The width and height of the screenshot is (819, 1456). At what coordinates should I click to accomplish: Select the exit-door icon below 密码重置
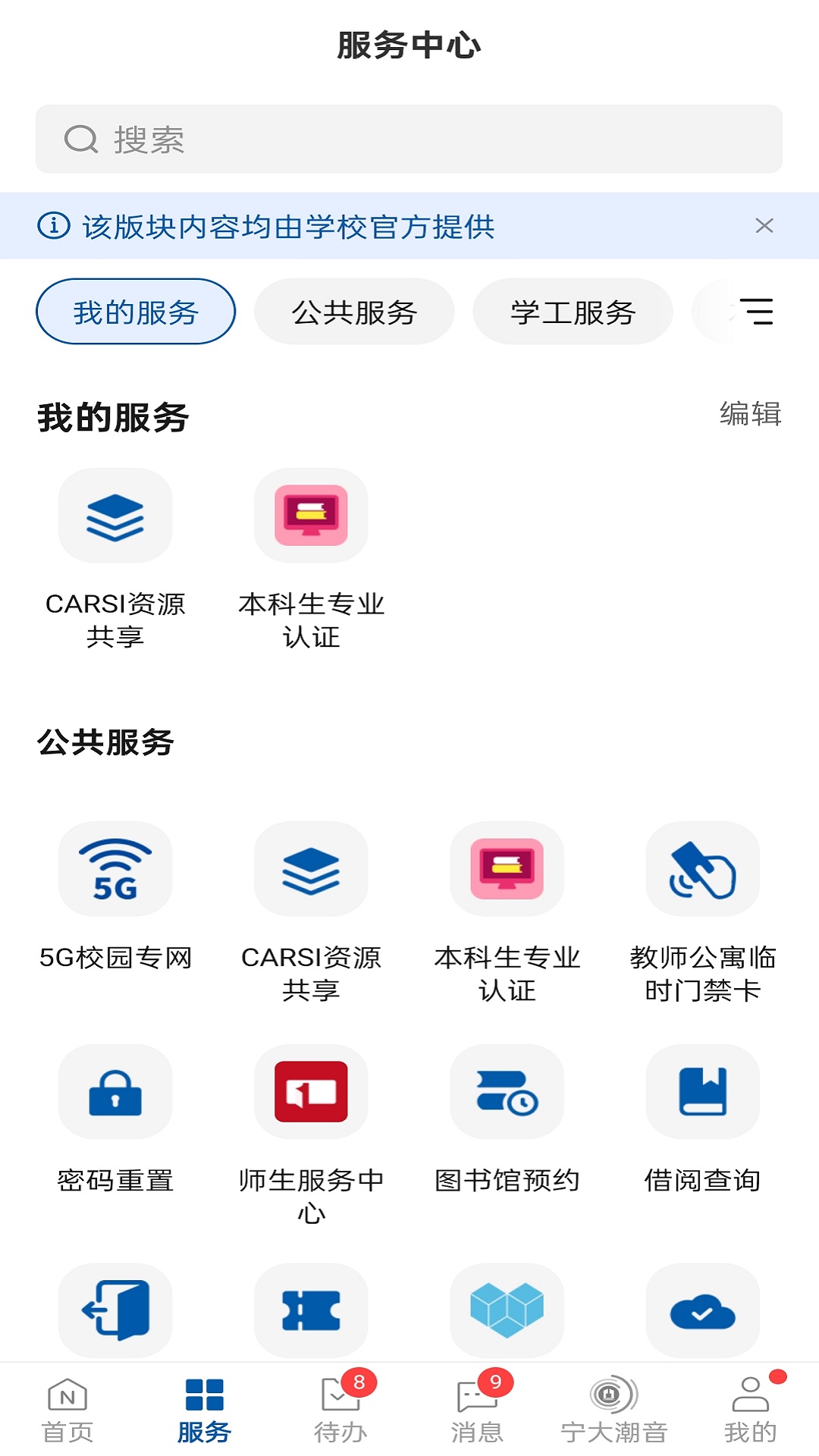(115, 1310)
